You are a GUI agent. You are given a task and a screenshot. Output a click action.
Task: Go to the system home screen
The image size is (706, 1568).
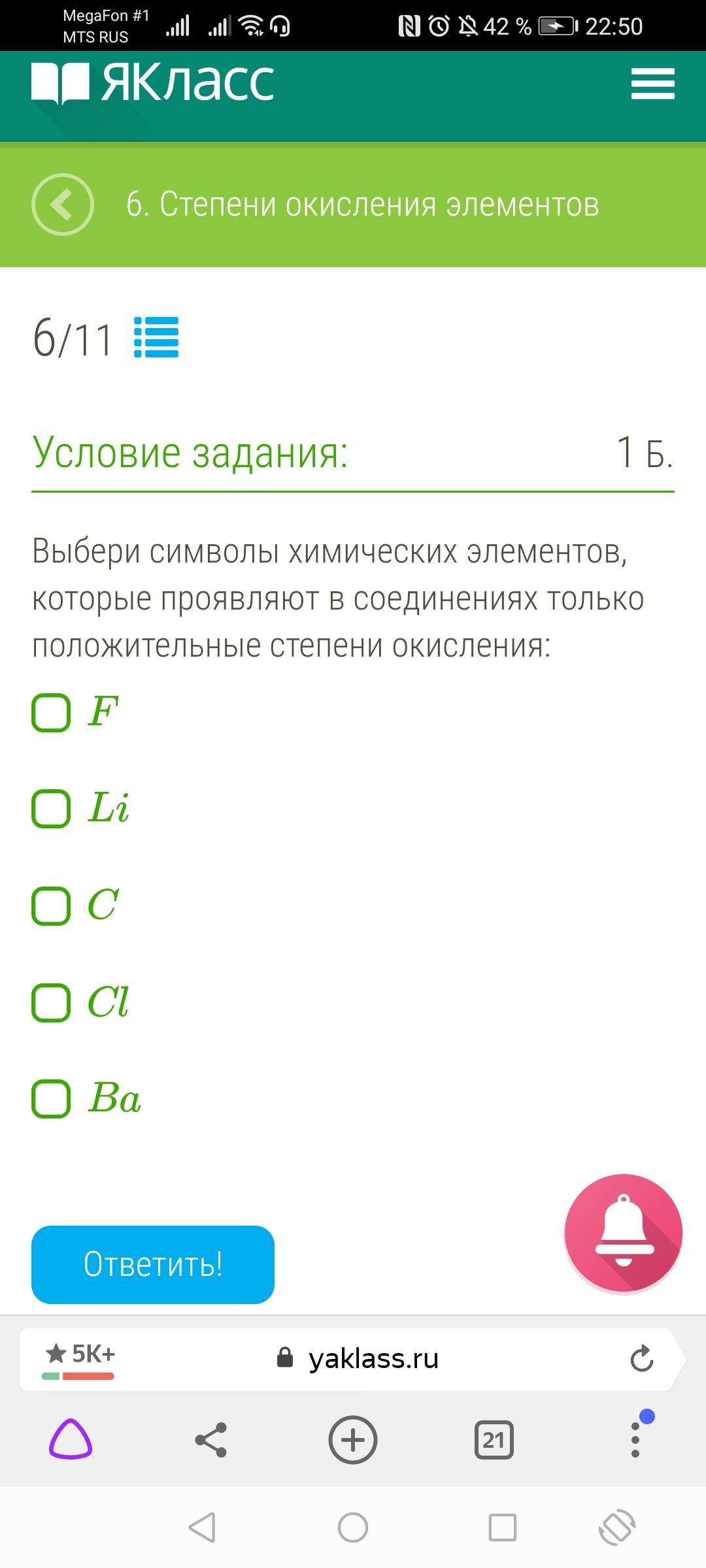pyautogui.click(x=352, y=1527)
